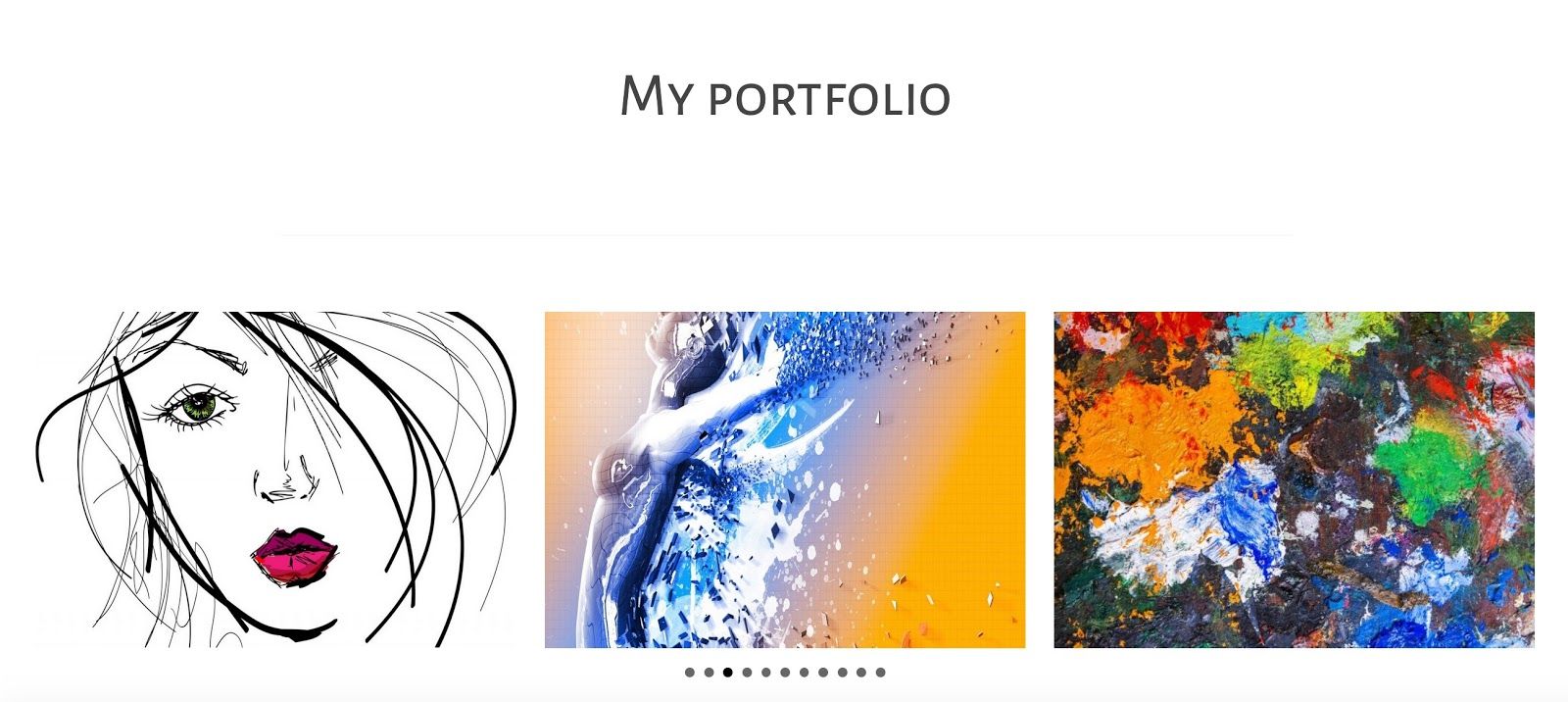Open the woman's face sketch artwork
1568x702 pixels.
275,479
